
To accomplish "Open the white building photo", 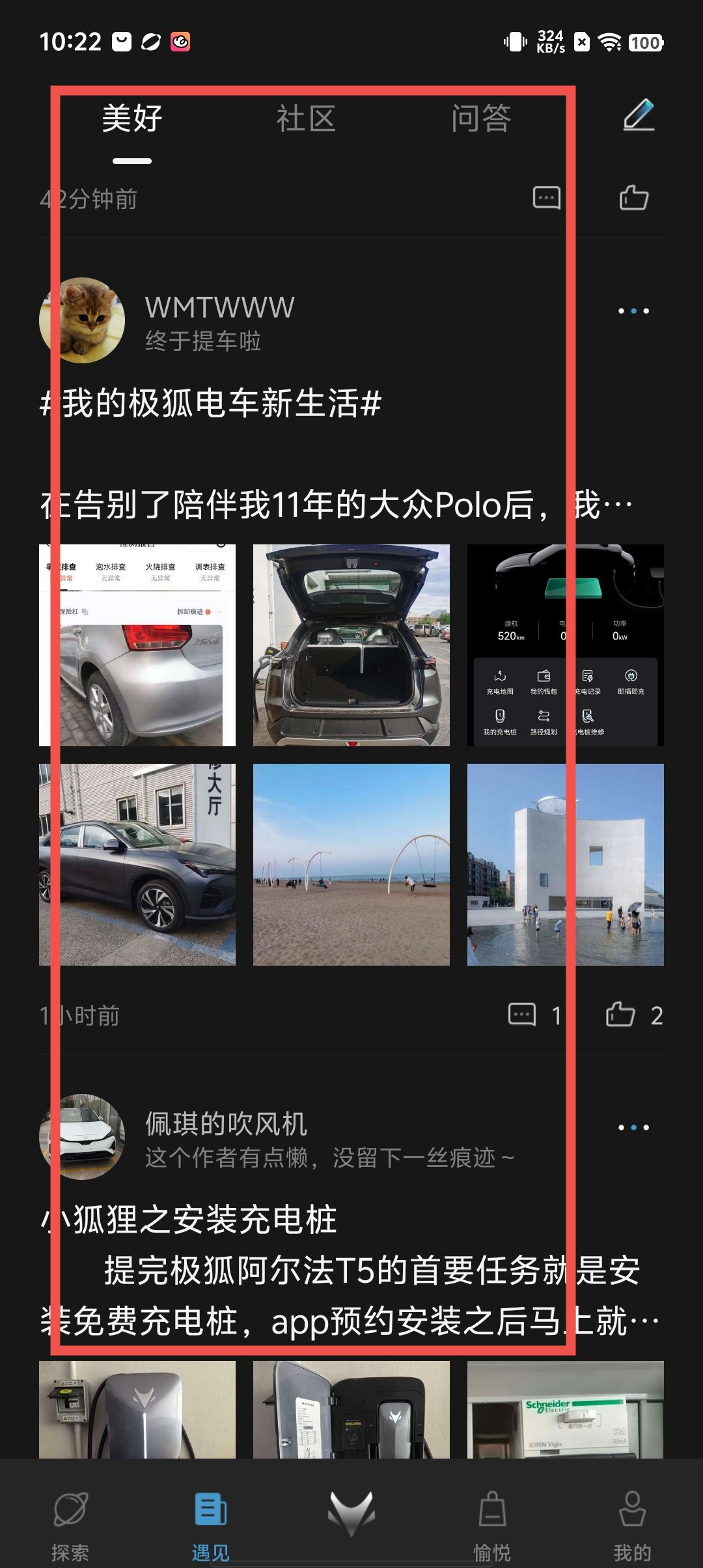I will pos(565,864).
